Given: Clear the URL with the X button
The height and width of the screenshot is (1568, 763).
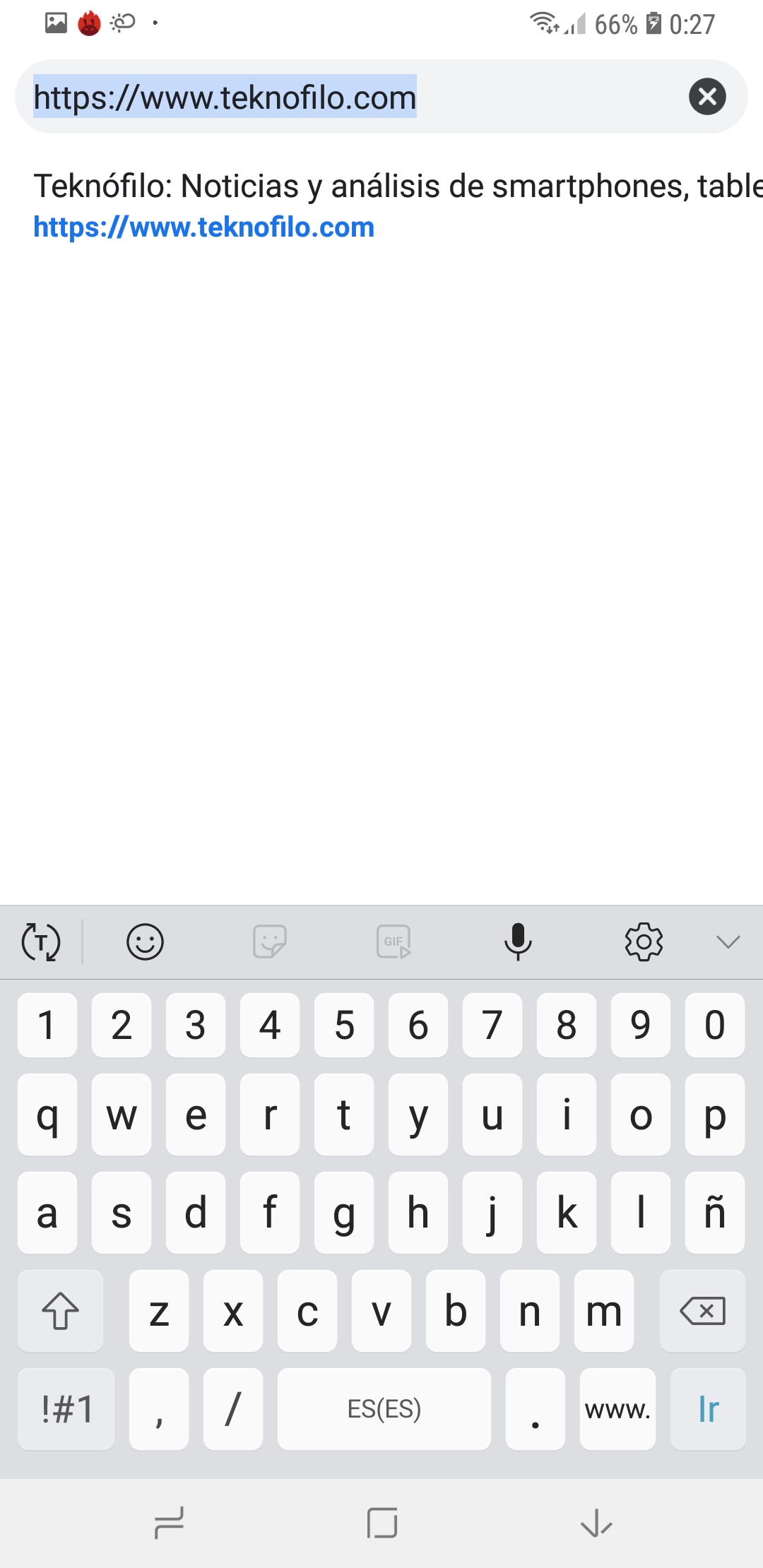Looking at the screenshot, I should tap(707, 97).
